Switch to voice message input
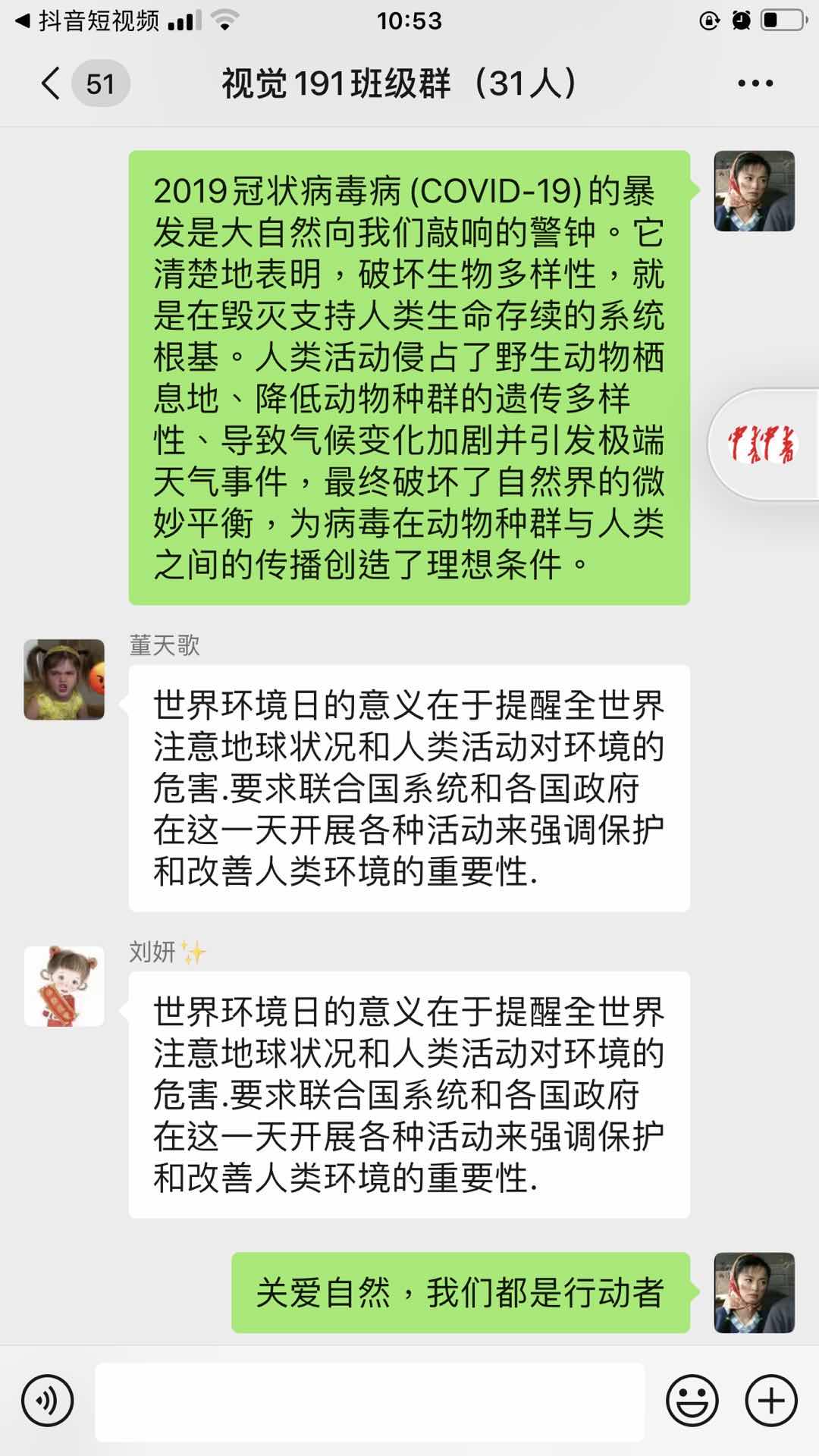Viewport: 819px width, 1456px height. tap(48, 1401)
